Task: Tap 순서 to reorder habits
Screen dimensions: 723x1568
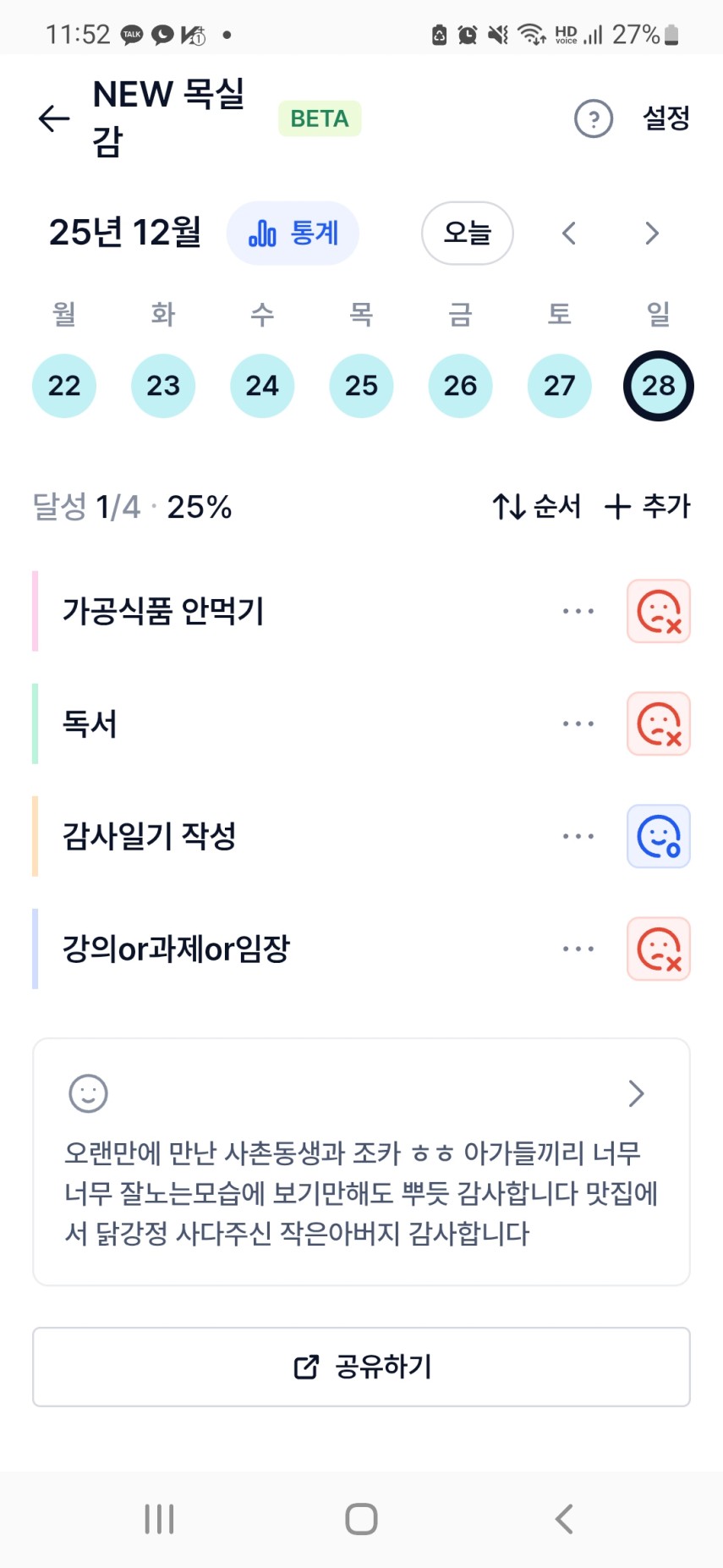Action: pyautogui.click(x=537, y=507)
